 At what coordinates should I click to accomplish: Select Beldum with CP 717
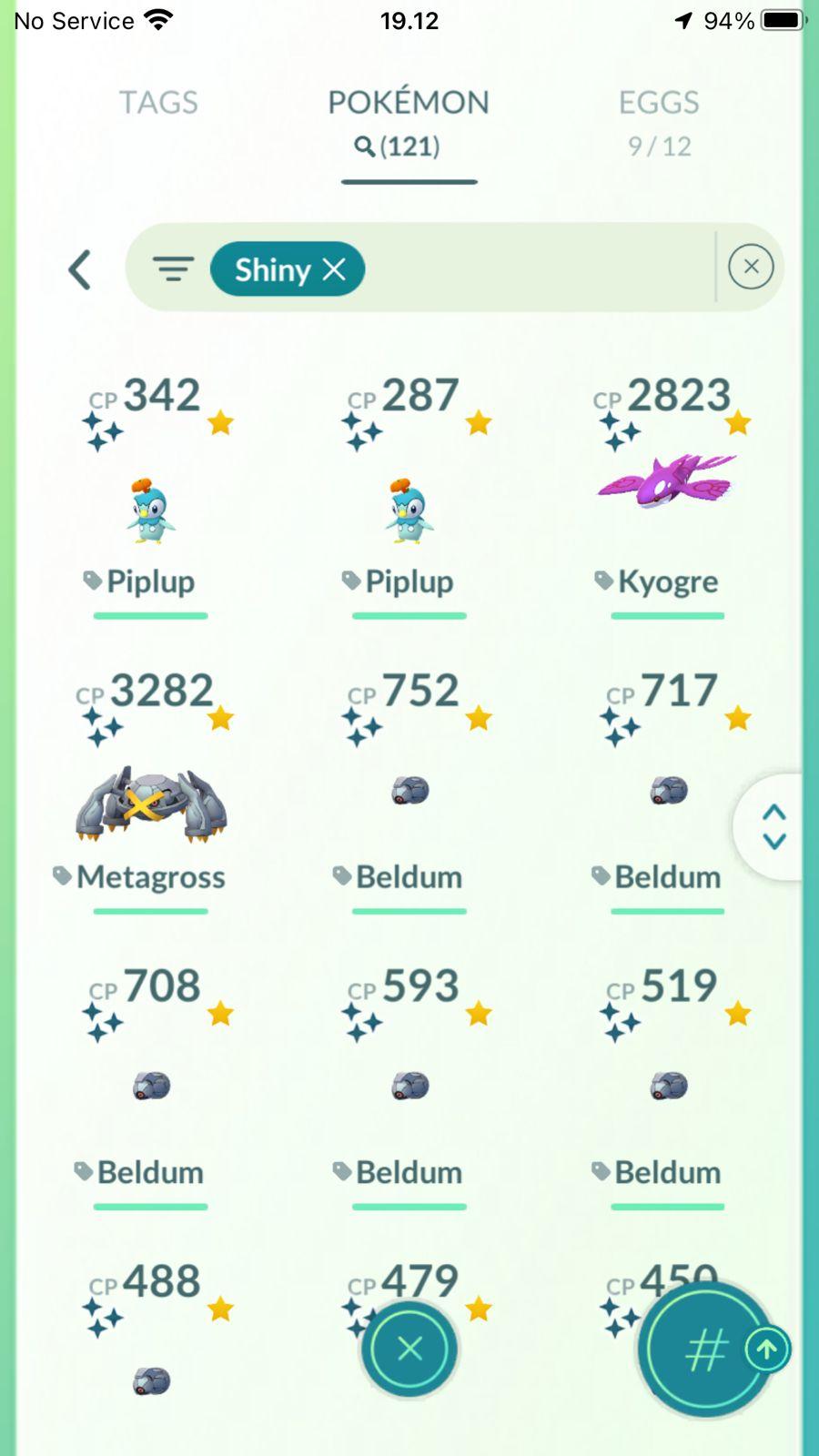pyautogui.click(x=668, y=792)
